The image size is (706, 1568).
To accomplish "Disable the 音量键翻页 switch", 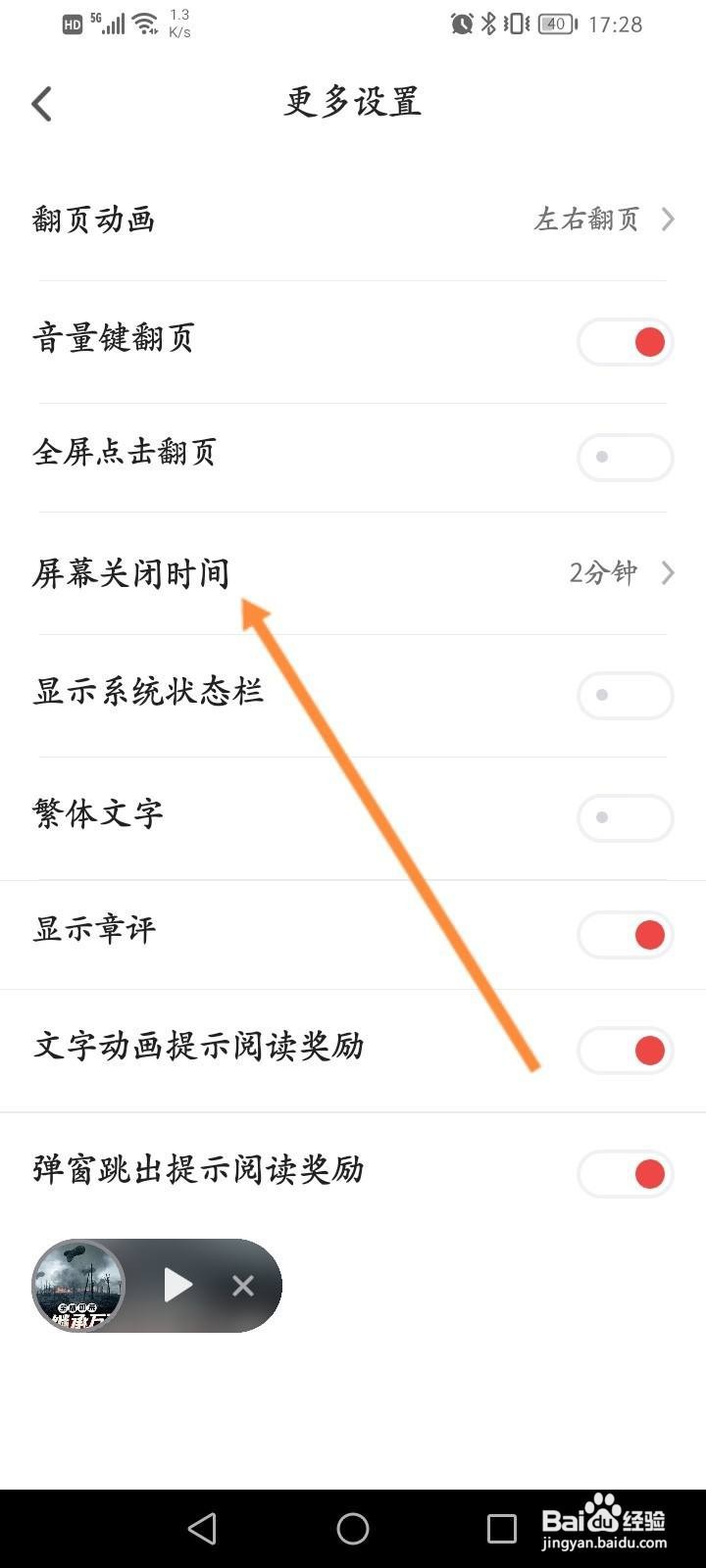I will [x=625, y=340].
